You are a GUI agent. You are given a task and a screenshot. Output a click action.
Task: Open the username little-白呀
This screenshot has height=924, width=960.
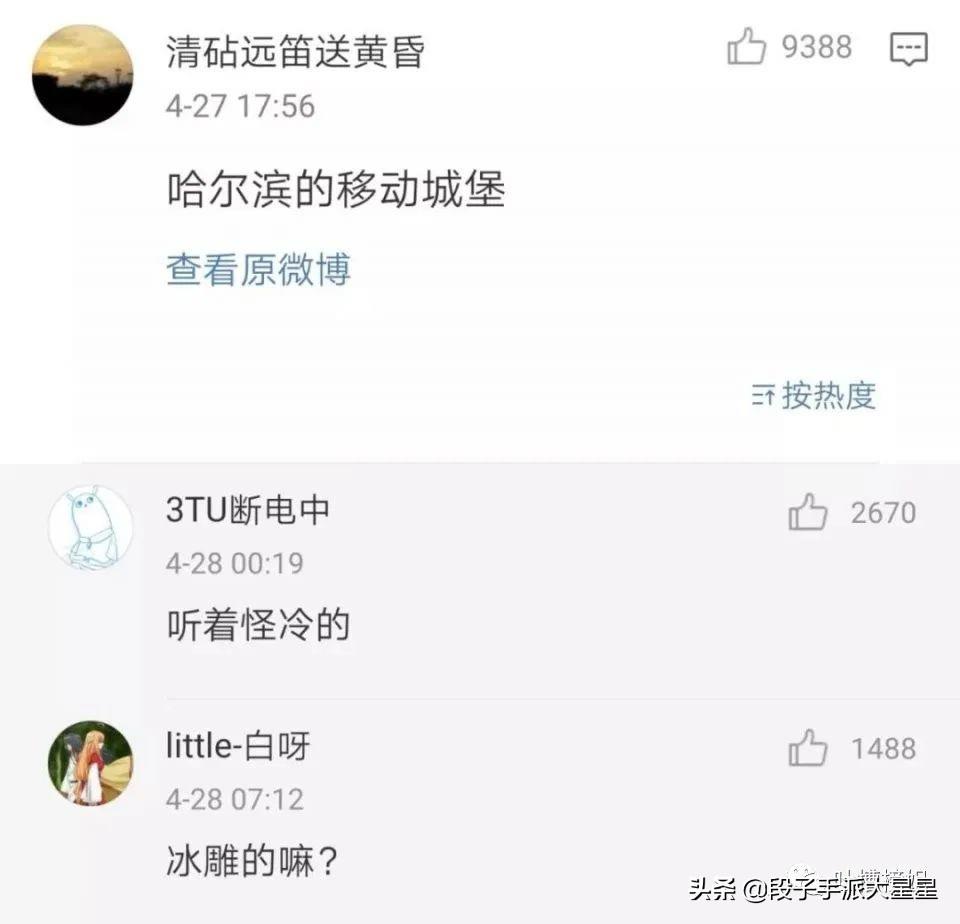[x=238, y=747]
